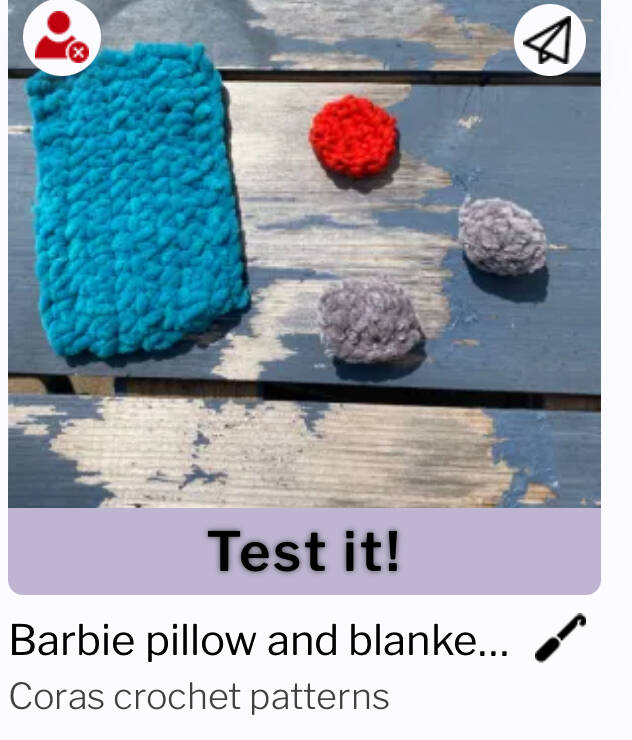Open the Barbie pillow and blanket pattern

click(260, 642)
